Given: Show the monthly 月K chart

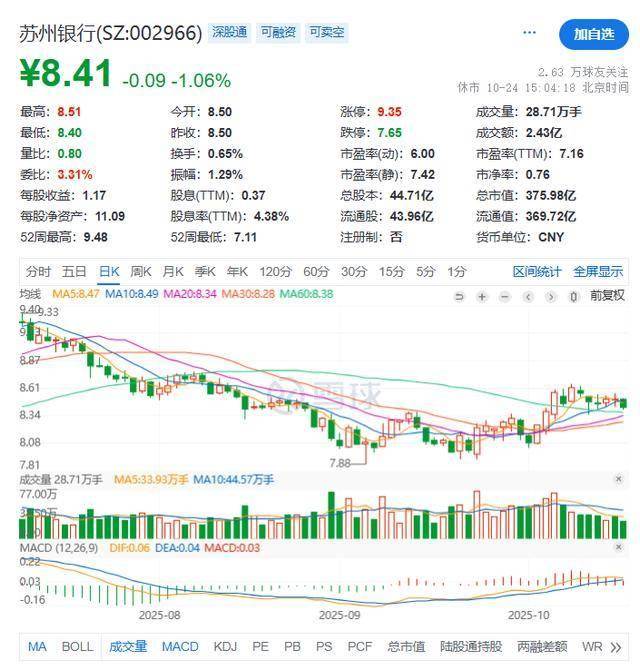Looking at the screenshot, I should pos(174,271).
